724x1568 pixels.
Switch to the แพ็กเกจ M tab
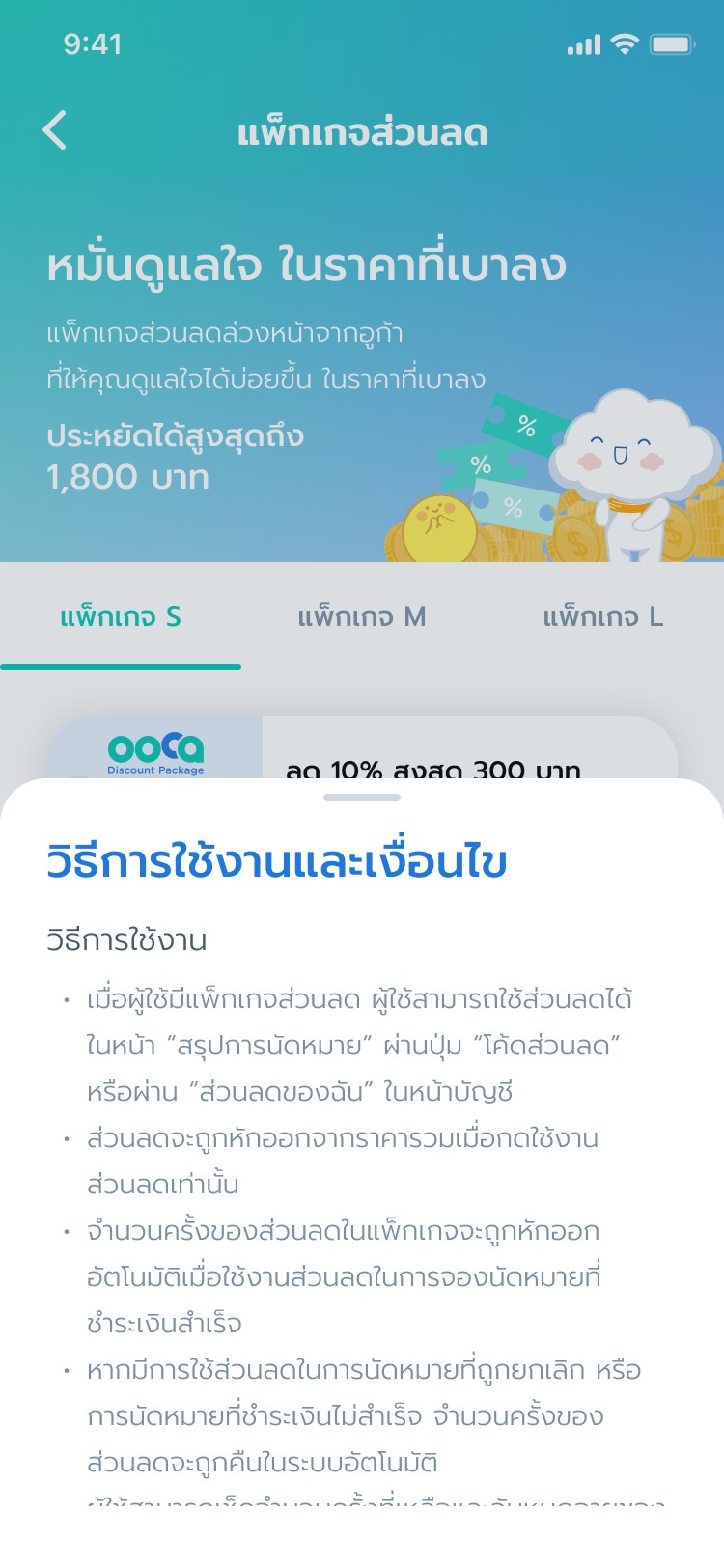point(362,617)
